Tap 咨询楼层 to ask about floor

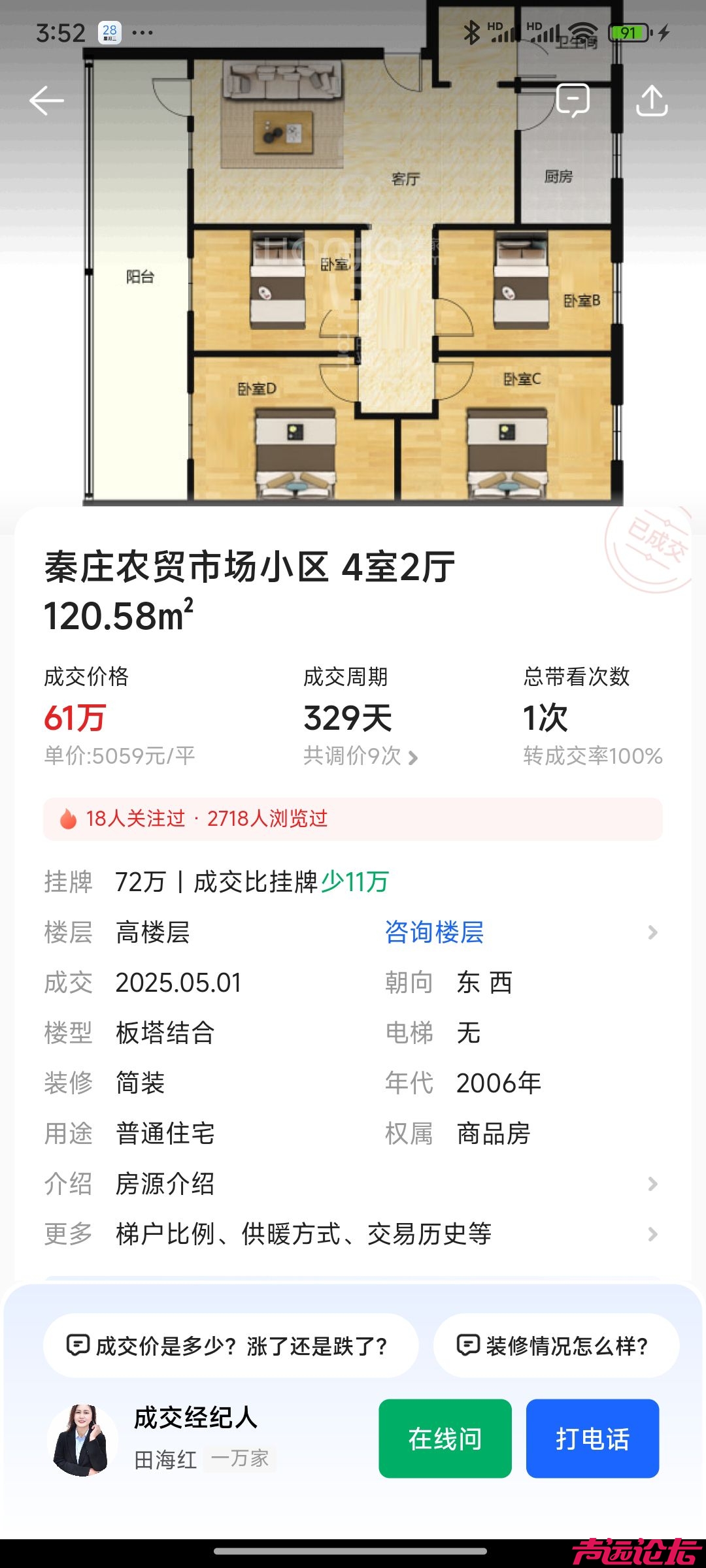(x=434, y=932)
